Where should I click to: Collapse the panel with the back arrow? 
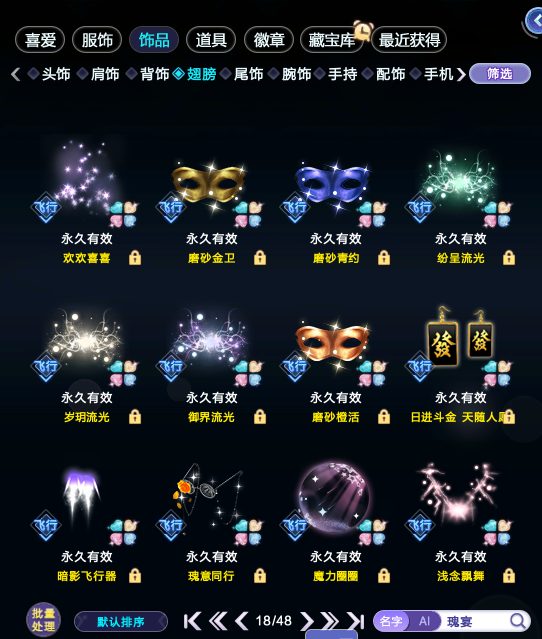pos(535,21)
